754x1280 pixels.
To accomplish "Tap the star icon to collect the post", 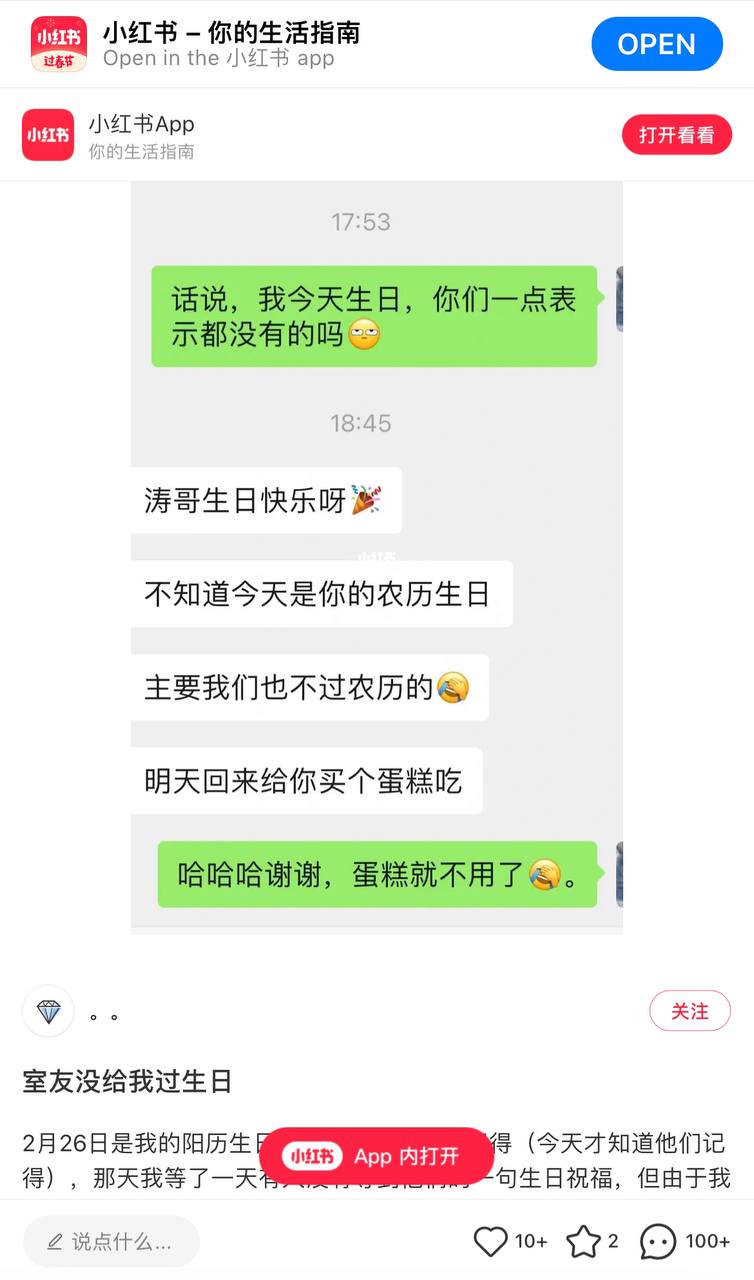I will pyautogui.click(x=584, y=1240).
